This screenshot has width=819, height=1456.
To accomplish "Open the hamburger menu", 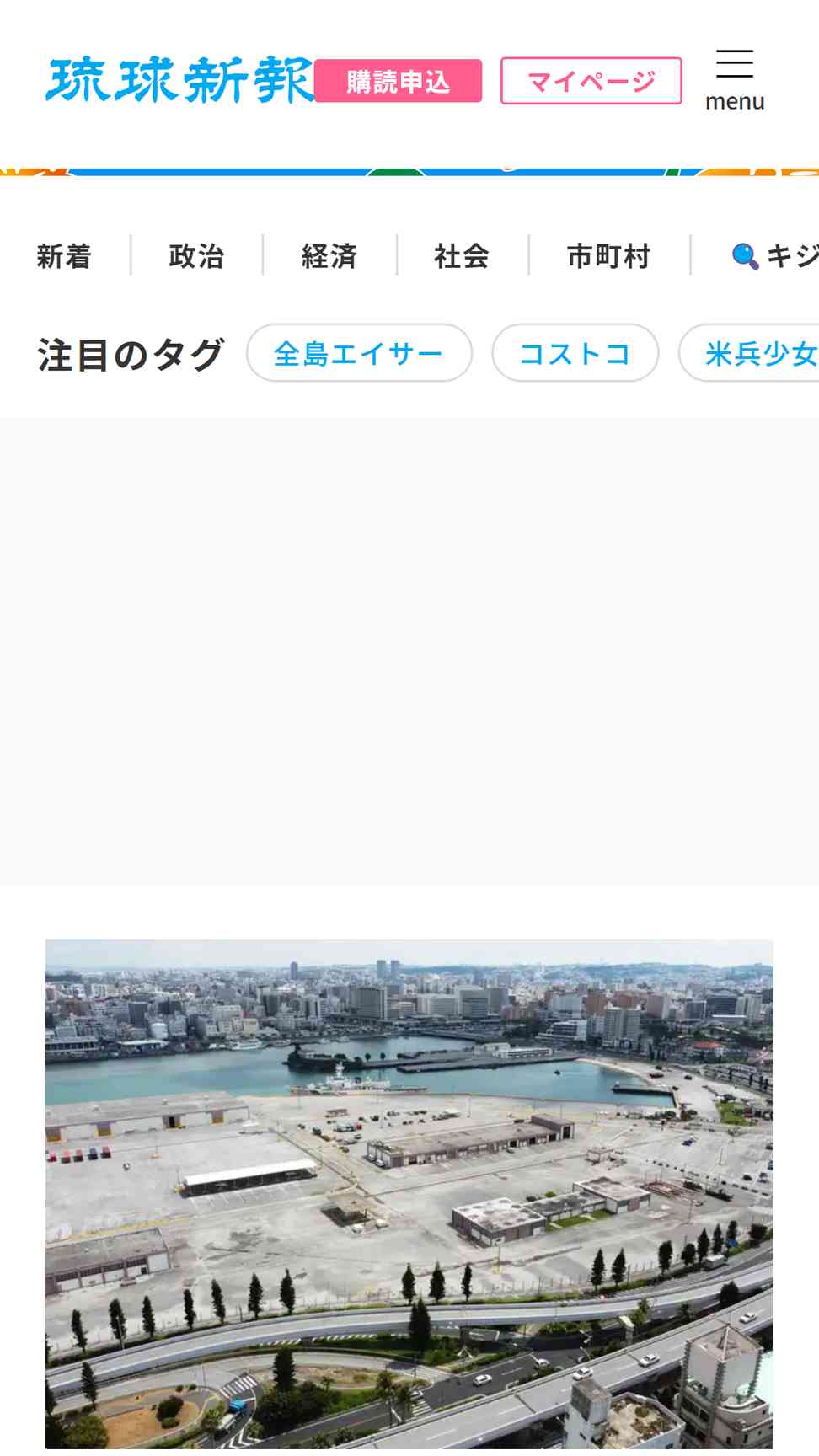I will (x=735, y=81).
